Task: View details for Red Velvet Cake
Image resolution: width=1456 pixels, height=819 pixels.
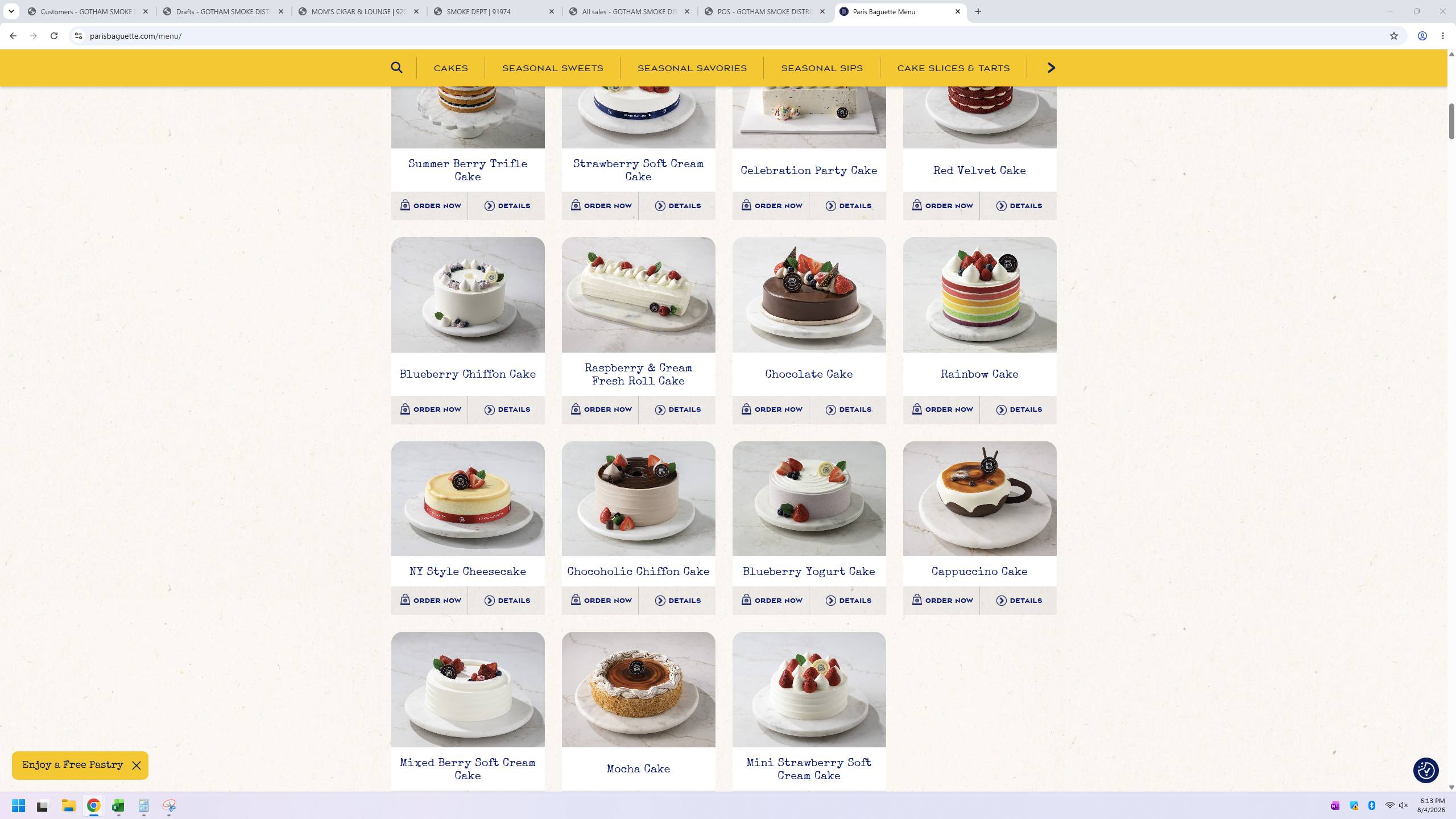Action: pyautogui.click(x=1018, y=206)
